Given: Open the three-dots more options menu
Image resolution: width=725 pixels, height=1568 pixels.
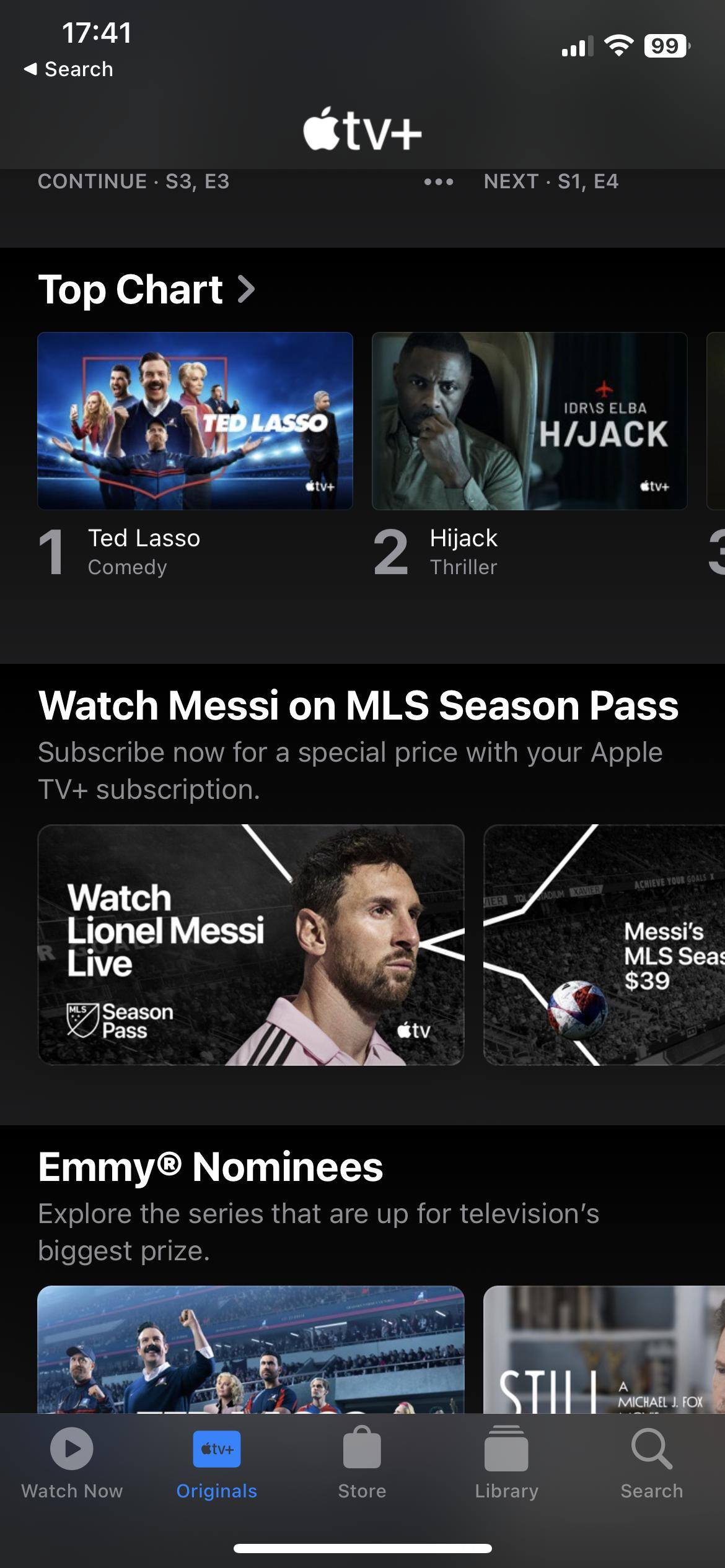Looking at the screenshot, I should point(439,182).
